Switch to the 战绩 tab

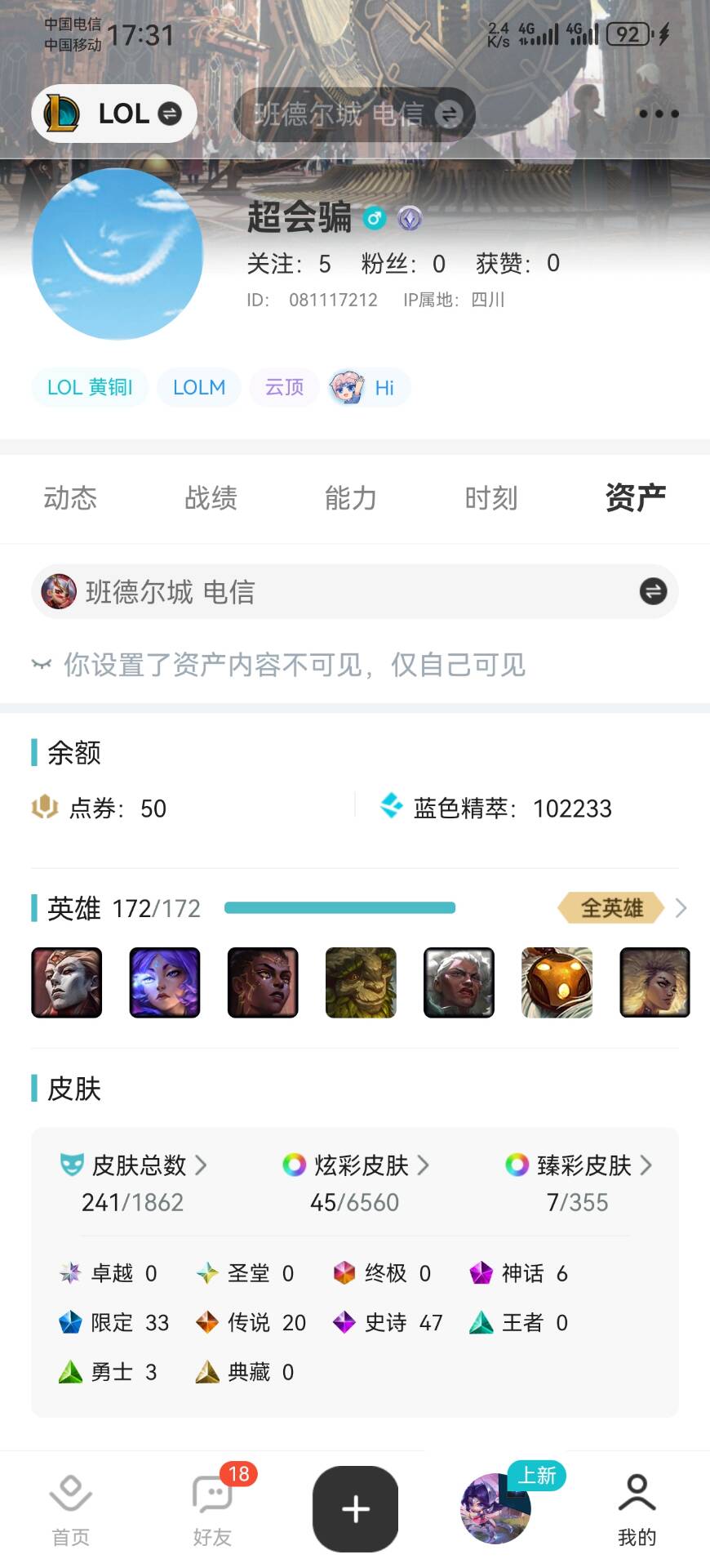211,497
